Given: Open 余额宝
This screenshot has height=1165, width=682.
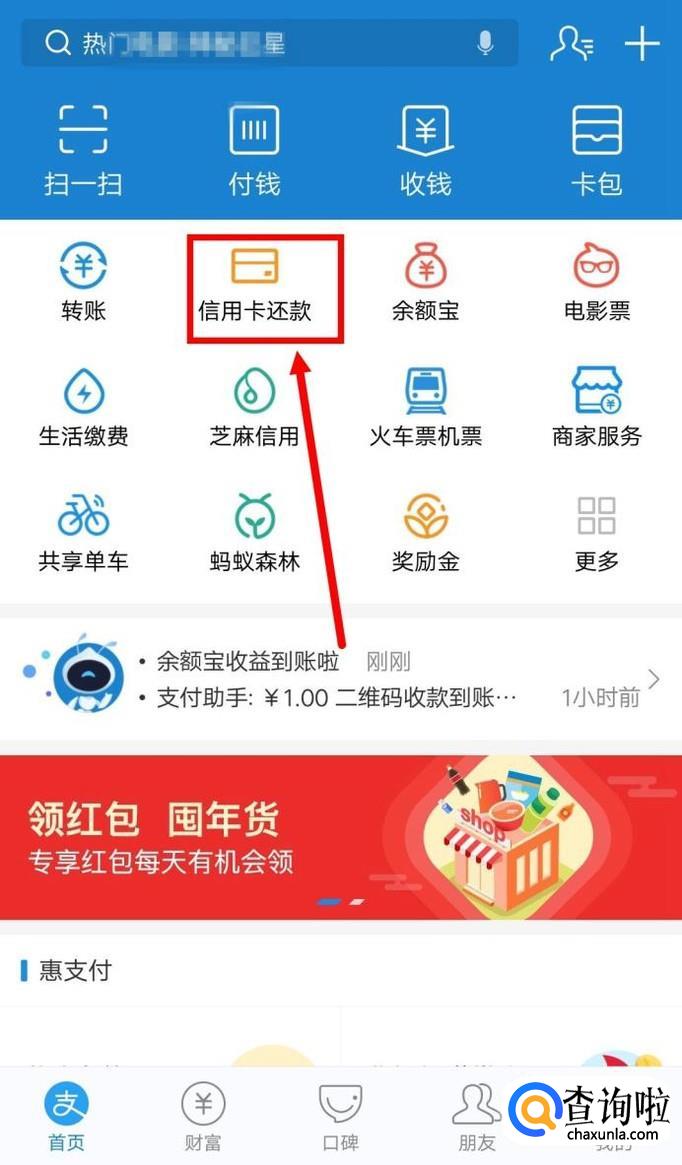Looking at the screenshot, I should [x=426, y=284].
